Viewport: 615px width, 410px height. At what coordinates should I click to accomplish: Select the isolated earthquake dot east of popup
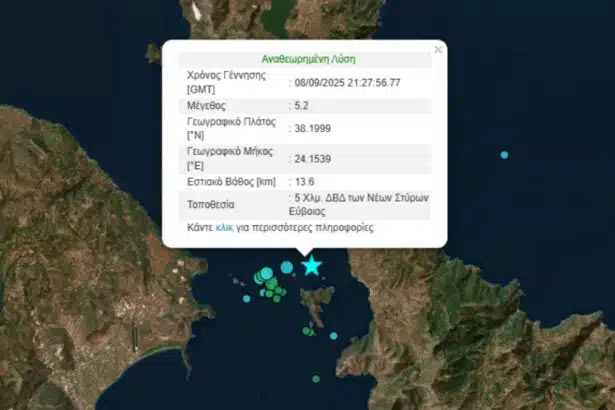(504, 154)
